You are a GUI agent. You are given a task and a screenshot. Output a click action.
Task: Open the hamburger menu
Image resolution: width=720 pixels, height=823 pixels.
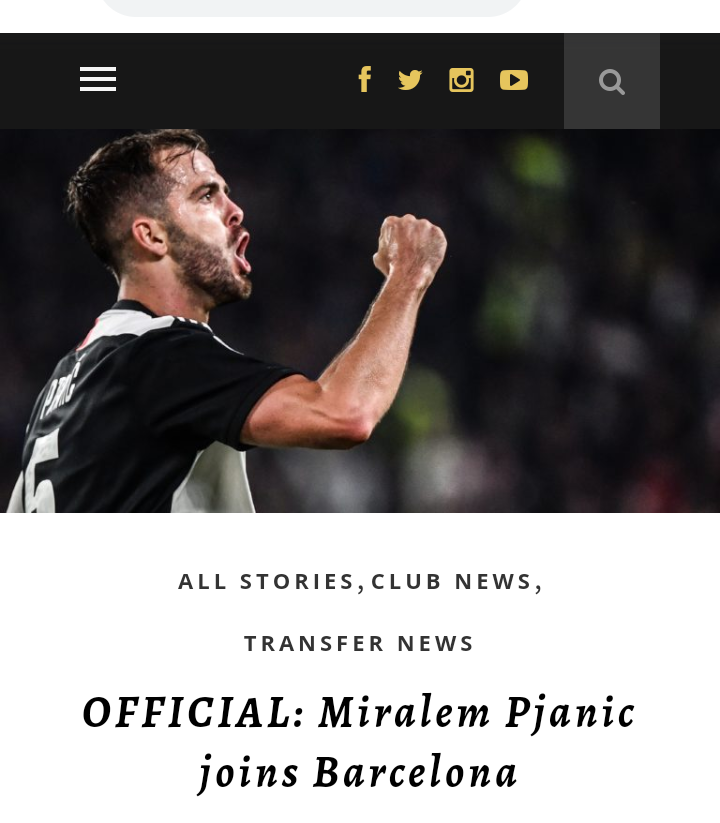coord(98,80)
